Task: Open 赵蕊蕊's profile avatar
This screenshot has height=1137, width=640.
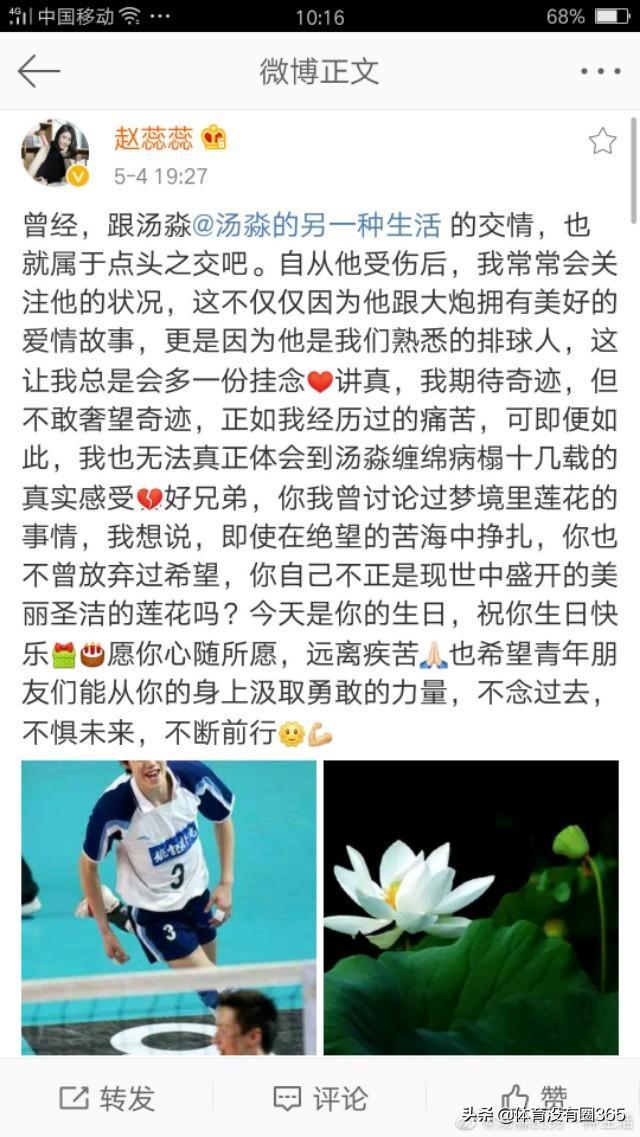Action: pyautogui.click(x=55, y=153)
